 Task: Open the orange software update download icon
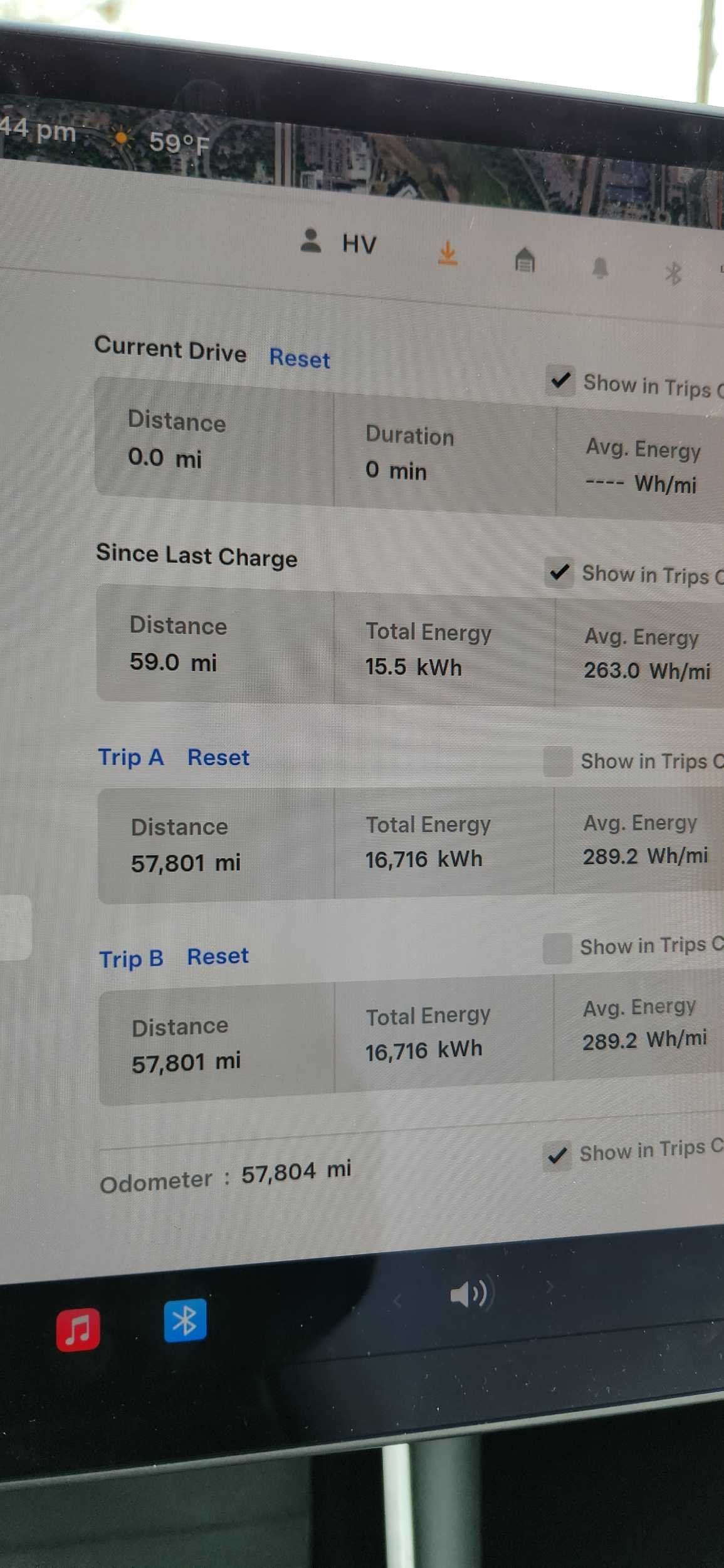[x=447, y=253]
